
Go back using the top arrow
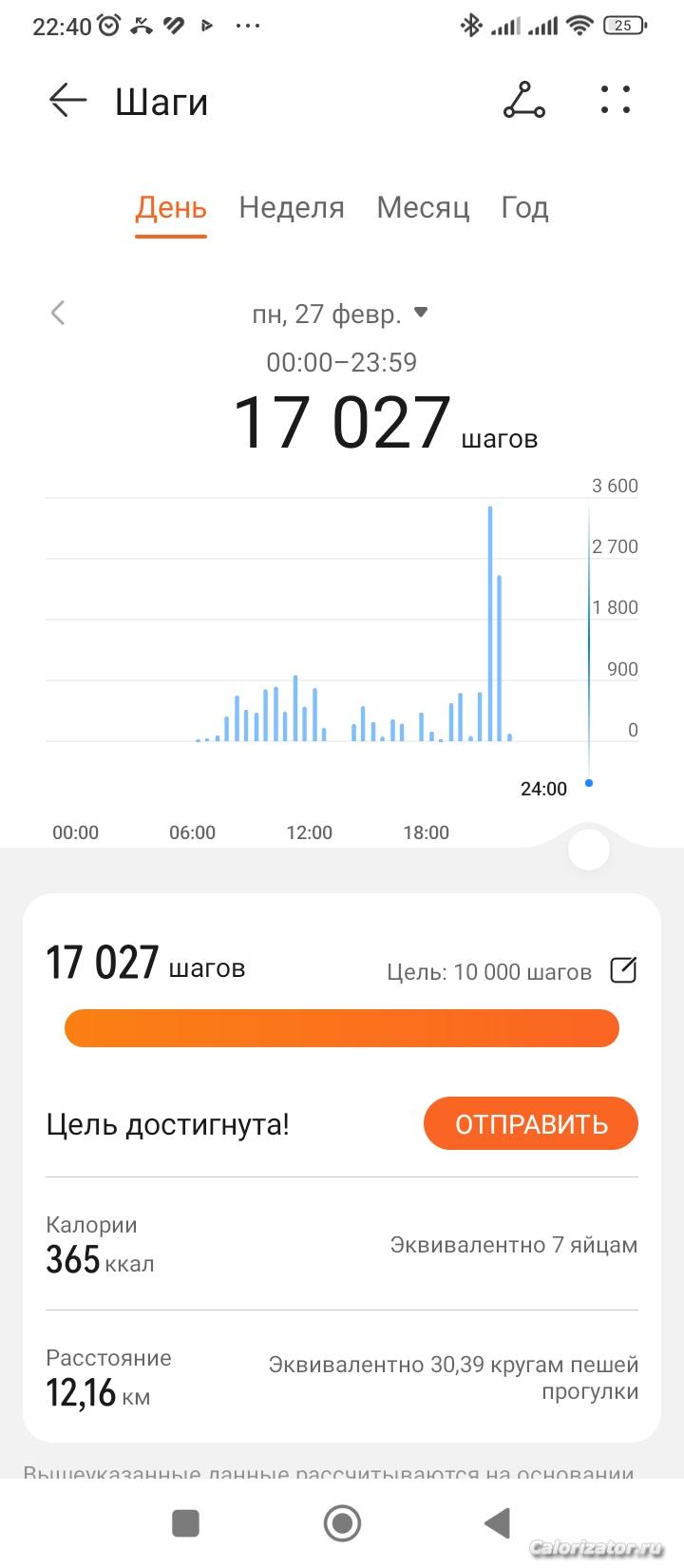[67, 100]
